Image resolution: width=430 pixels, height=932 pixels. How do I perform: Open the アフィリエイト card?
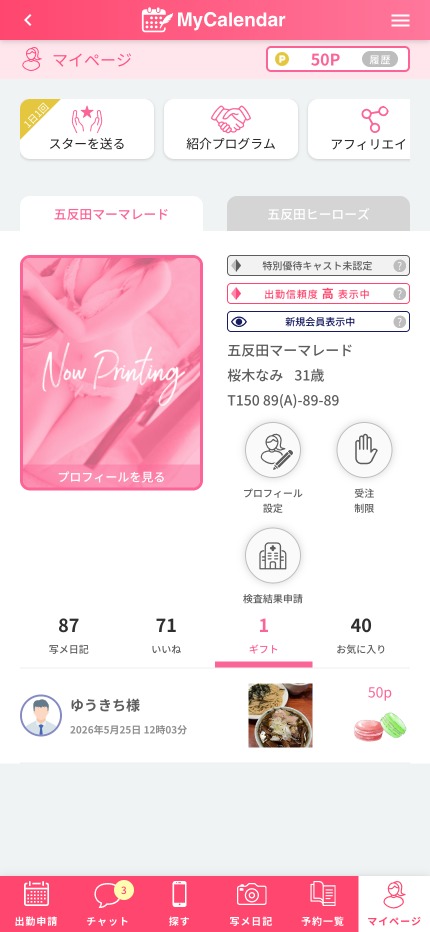coord(359,129)
